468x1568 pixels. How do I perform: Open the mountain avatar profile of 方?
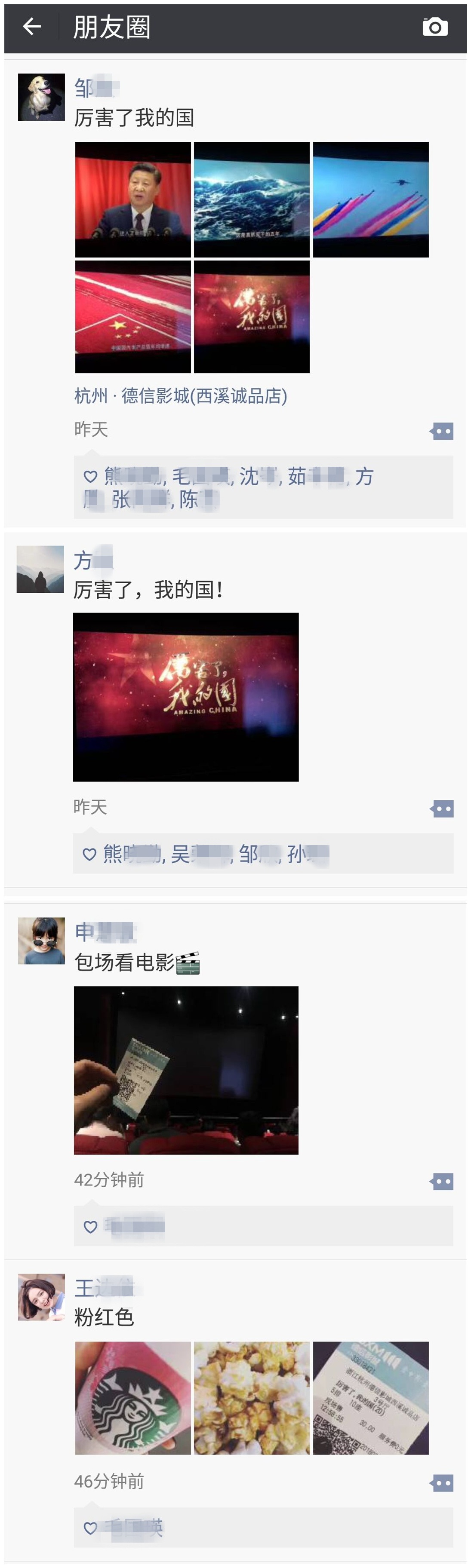[40, 569]
